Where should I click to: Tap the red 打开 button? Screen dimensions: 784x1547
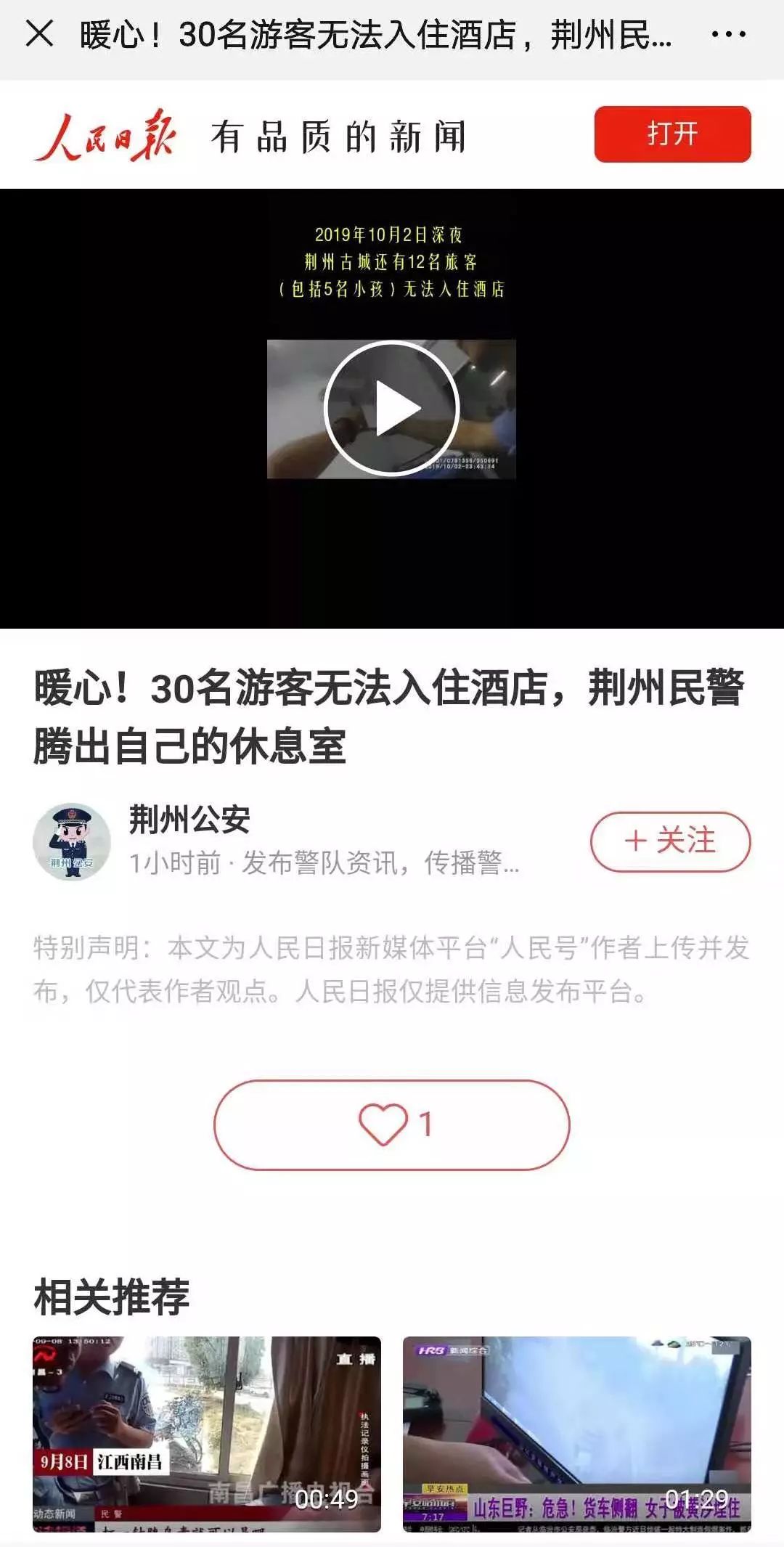pyautogui.click(x=672, y=134)
